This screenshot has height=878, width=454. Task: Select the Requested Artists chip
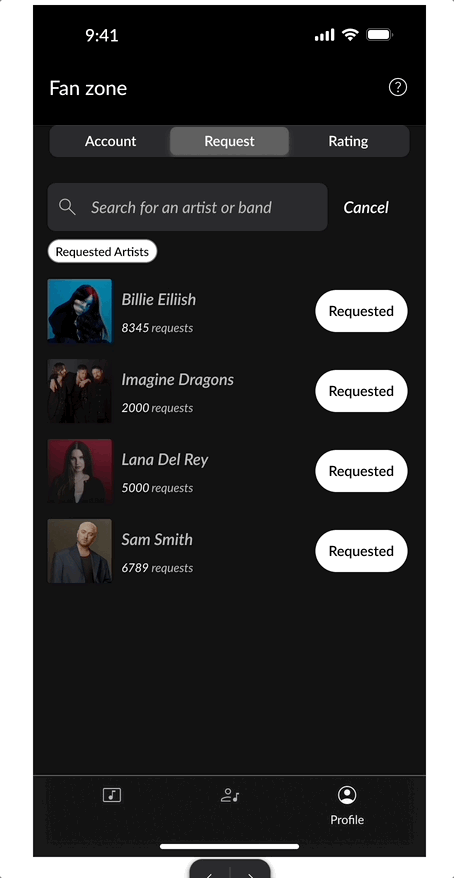tap(102, 252)
